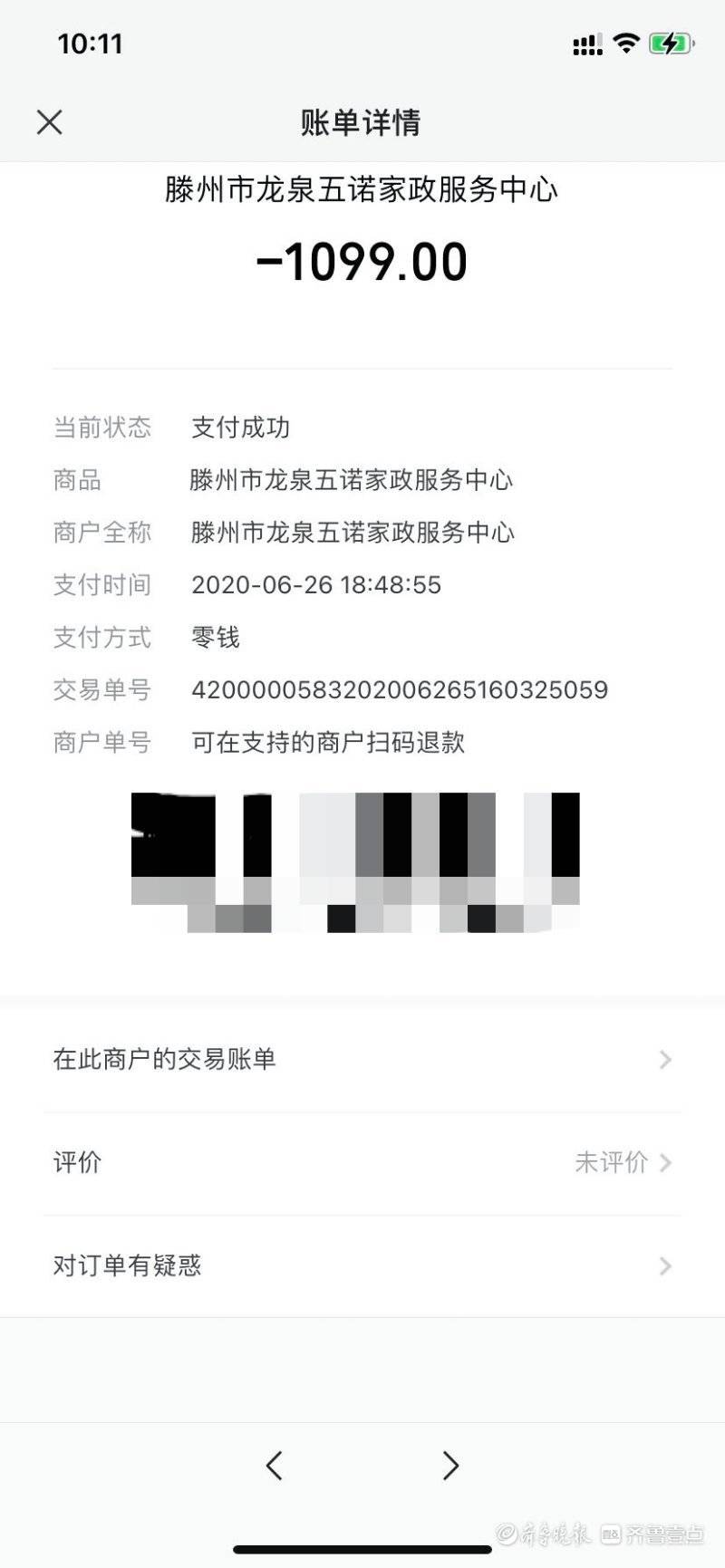The height and width of the screenshot is (1568, 725).
Task: Close the 账单详情 page
Action: click(x=50, y=122)
